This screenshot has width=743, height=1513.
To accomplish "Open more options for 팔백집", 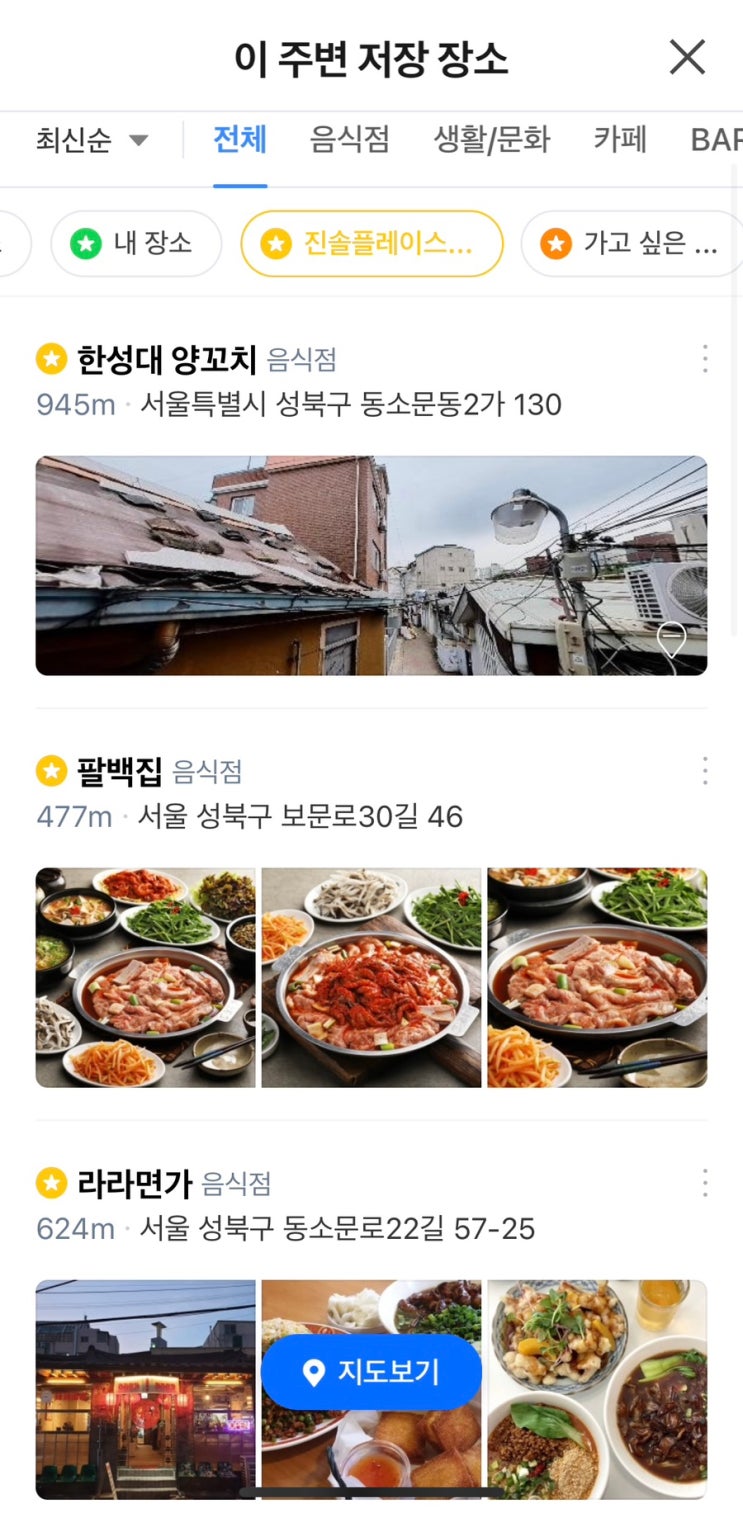I will coord(705,771).
